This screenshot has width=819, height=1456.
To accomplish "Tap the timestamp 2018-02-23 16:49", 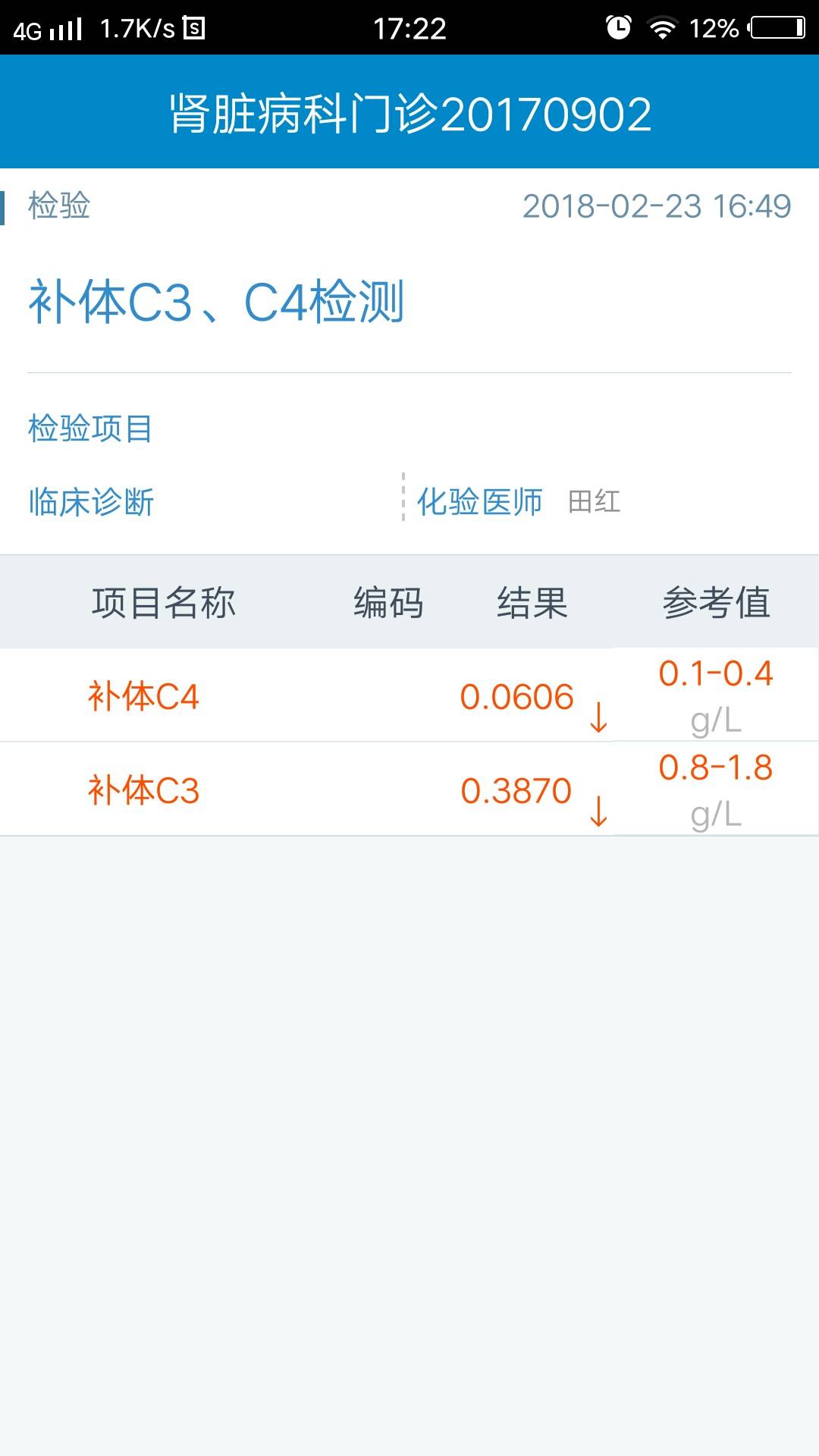I will 656,203.
